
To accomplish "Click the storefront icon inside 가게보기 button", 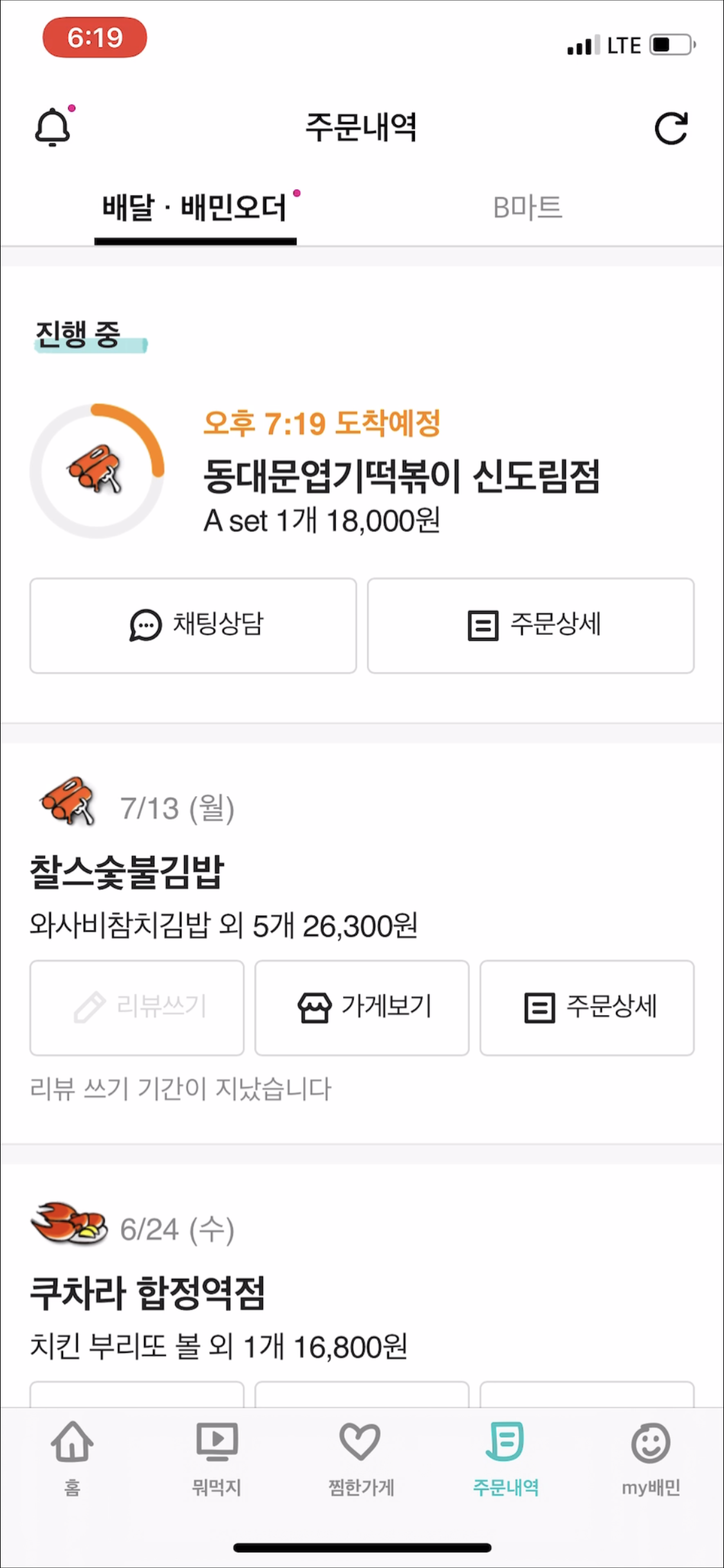I will 315,1007.
